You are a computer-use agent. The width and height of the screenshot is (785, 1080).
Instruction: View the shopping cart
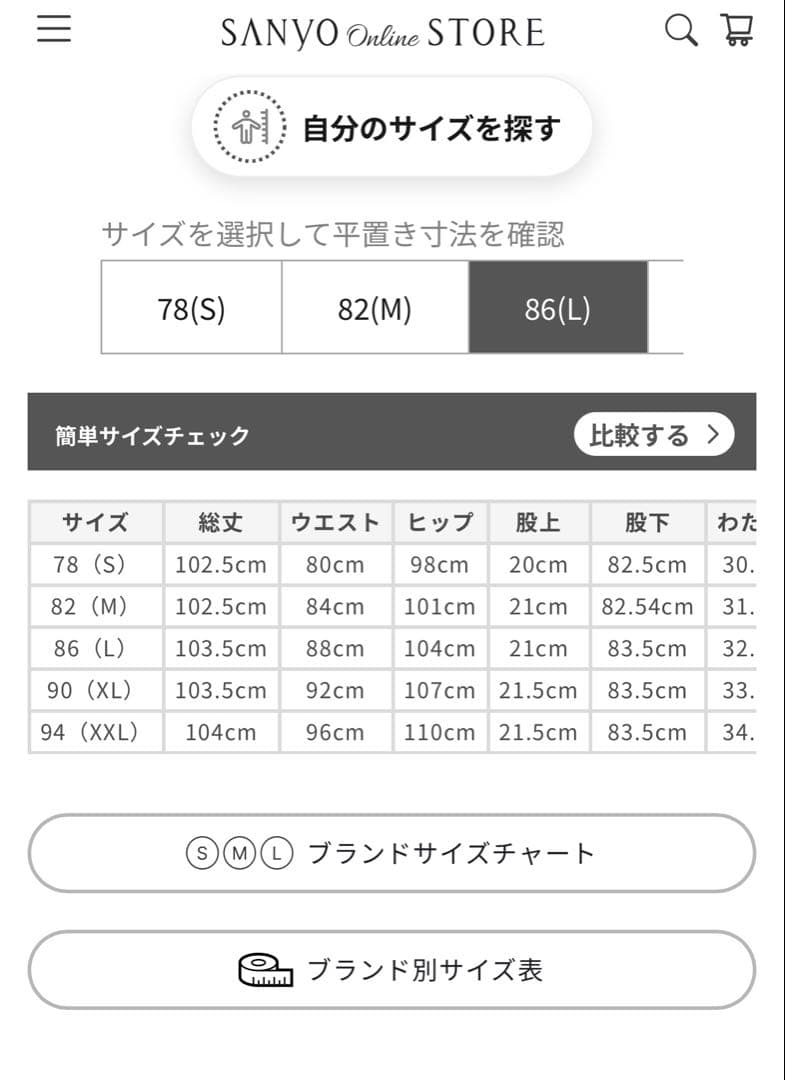tap(738, 30)
